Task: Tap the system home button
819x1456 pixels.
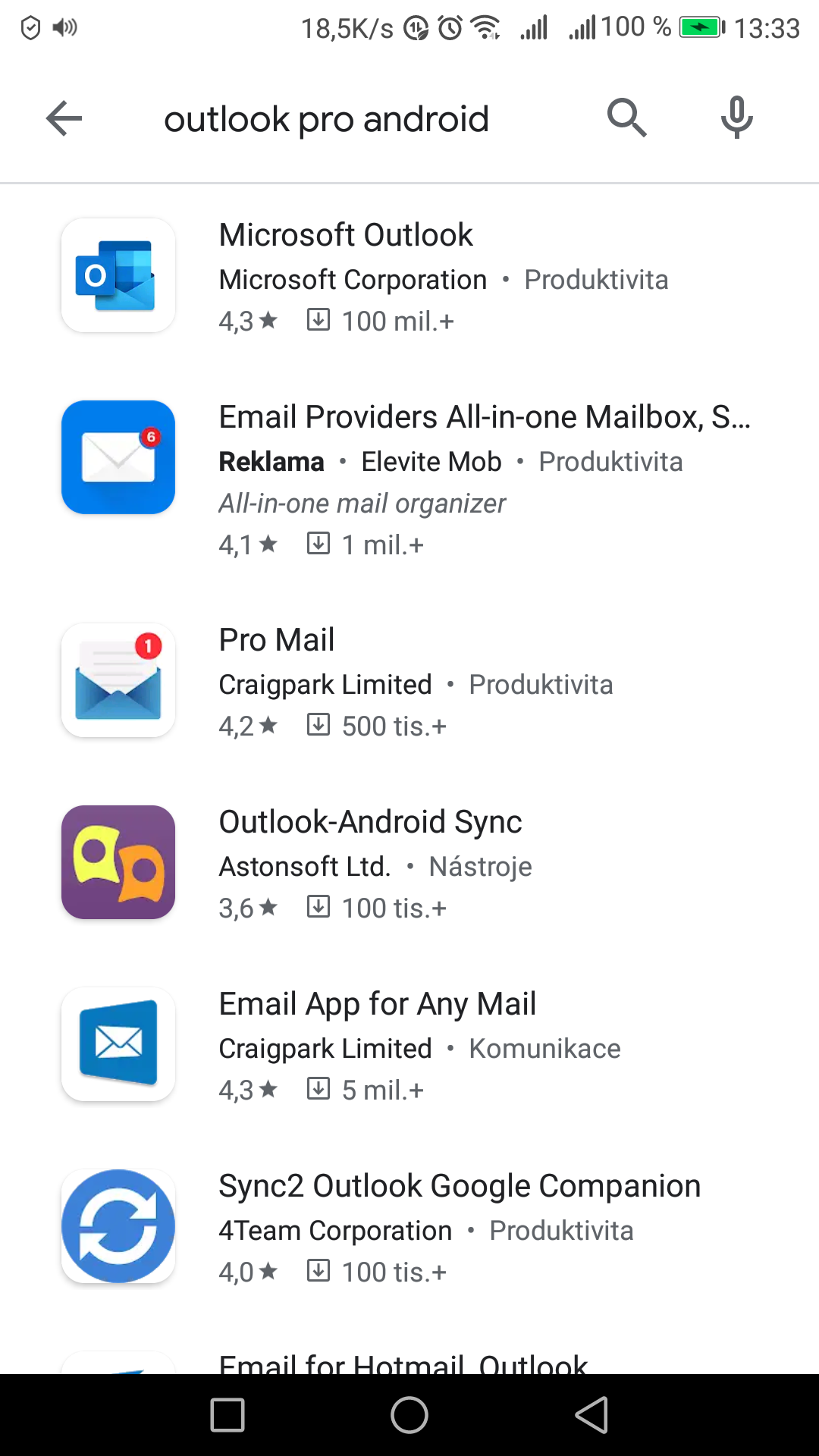Action: [409, 1415]
